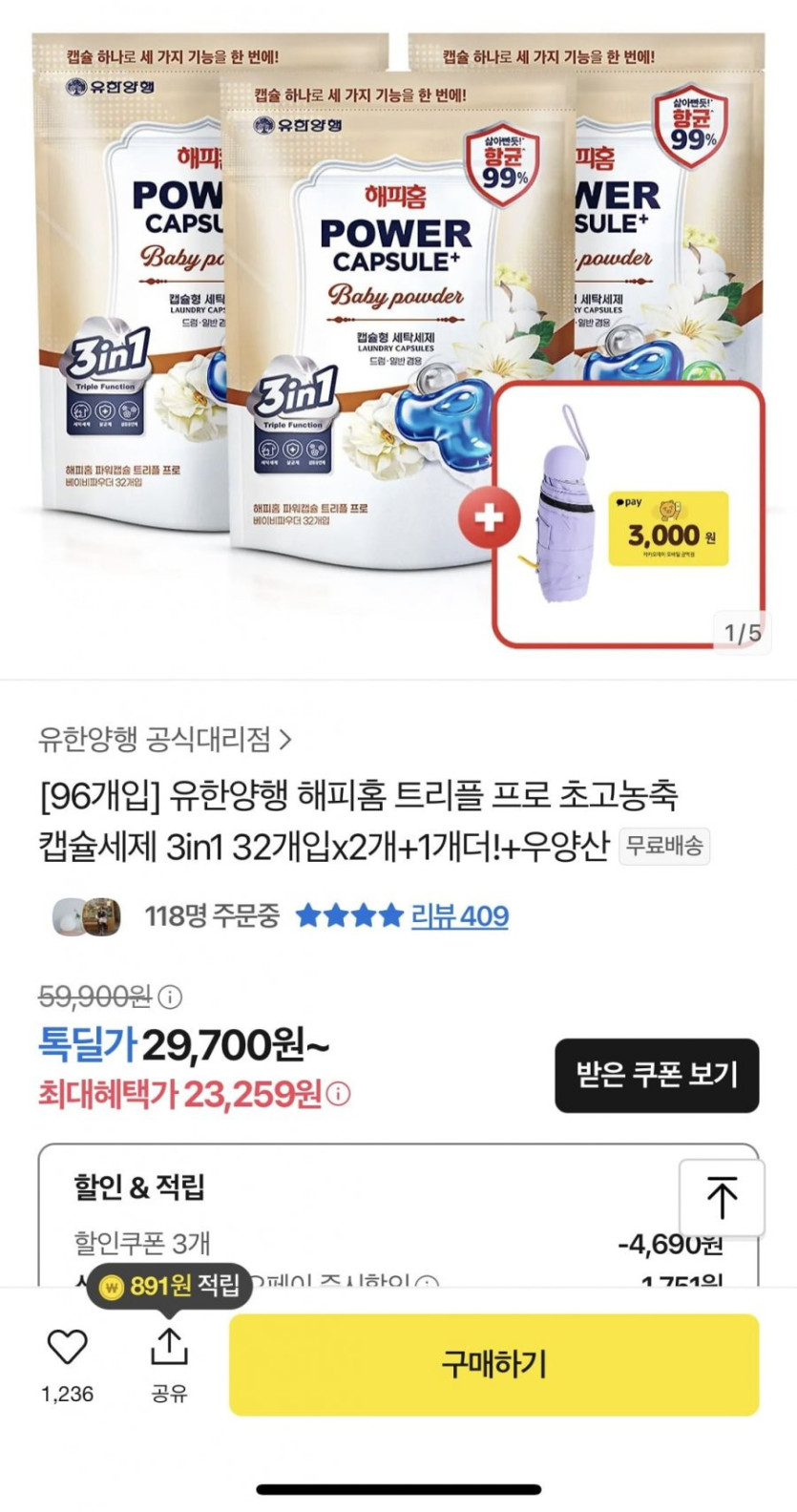Show info for 최대혜택가 23,259원

pos(338,1094)
